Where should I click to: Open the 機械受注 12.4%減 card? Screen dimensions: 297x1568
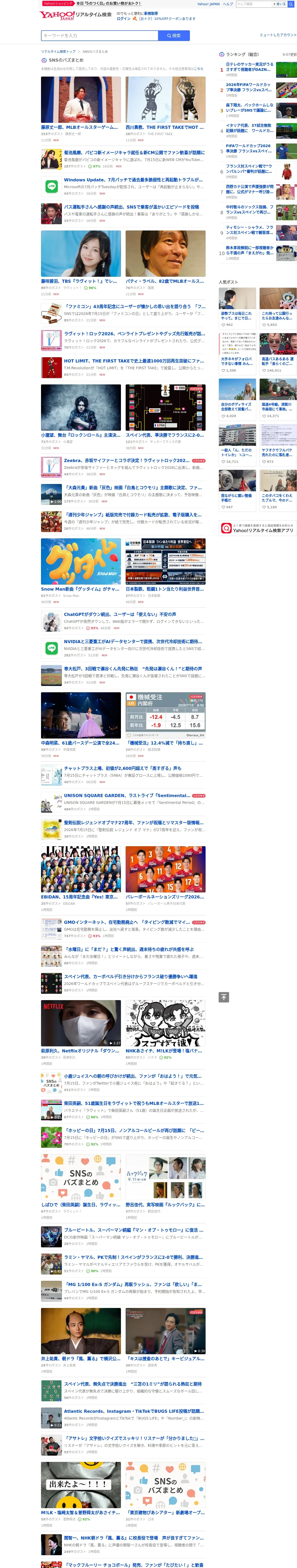(166, 724)
